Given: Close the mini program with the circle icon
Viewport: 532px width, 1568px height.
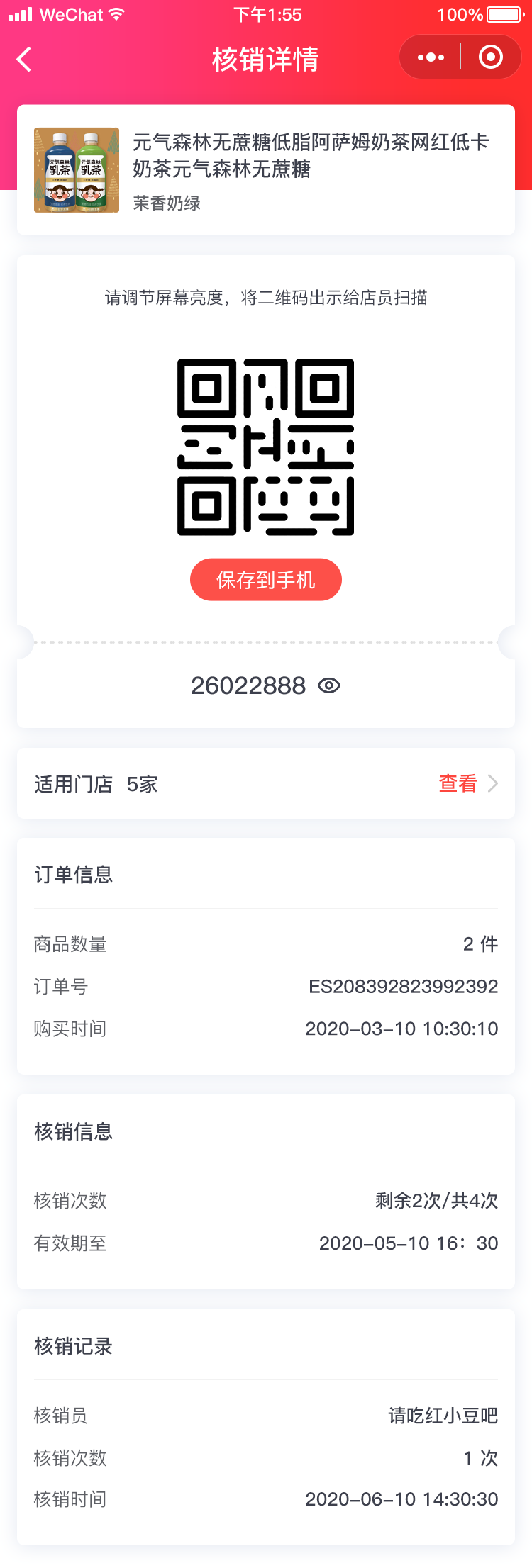Looking at the screenshot, I should 490,57.
